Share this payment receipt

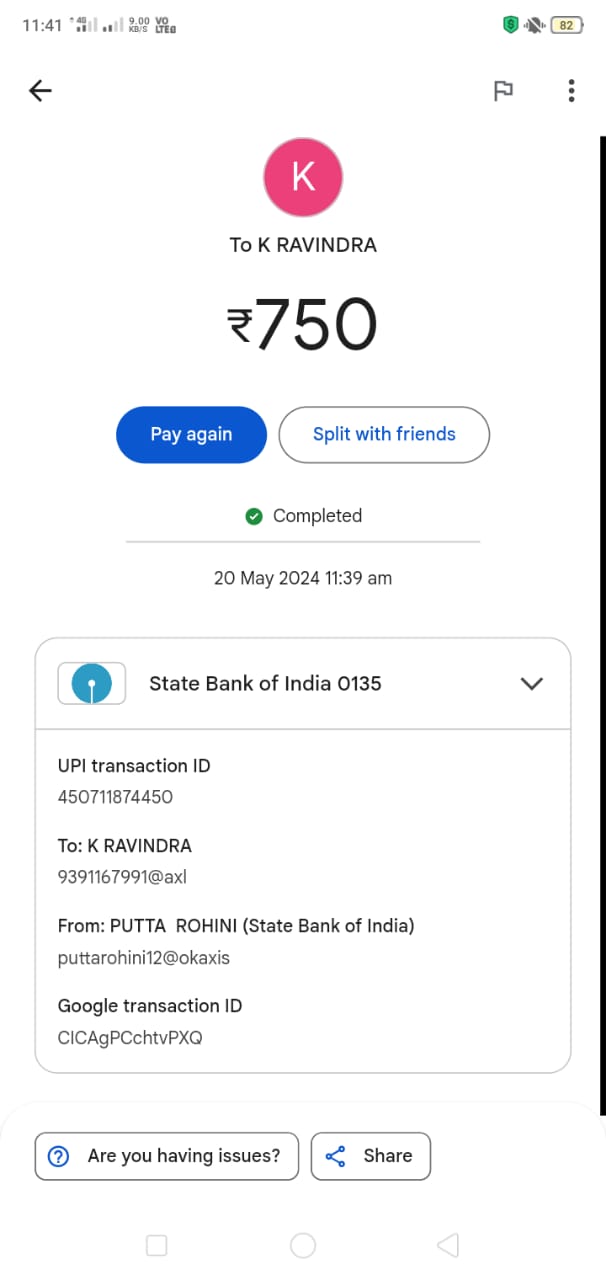(x=370, y=1156)
